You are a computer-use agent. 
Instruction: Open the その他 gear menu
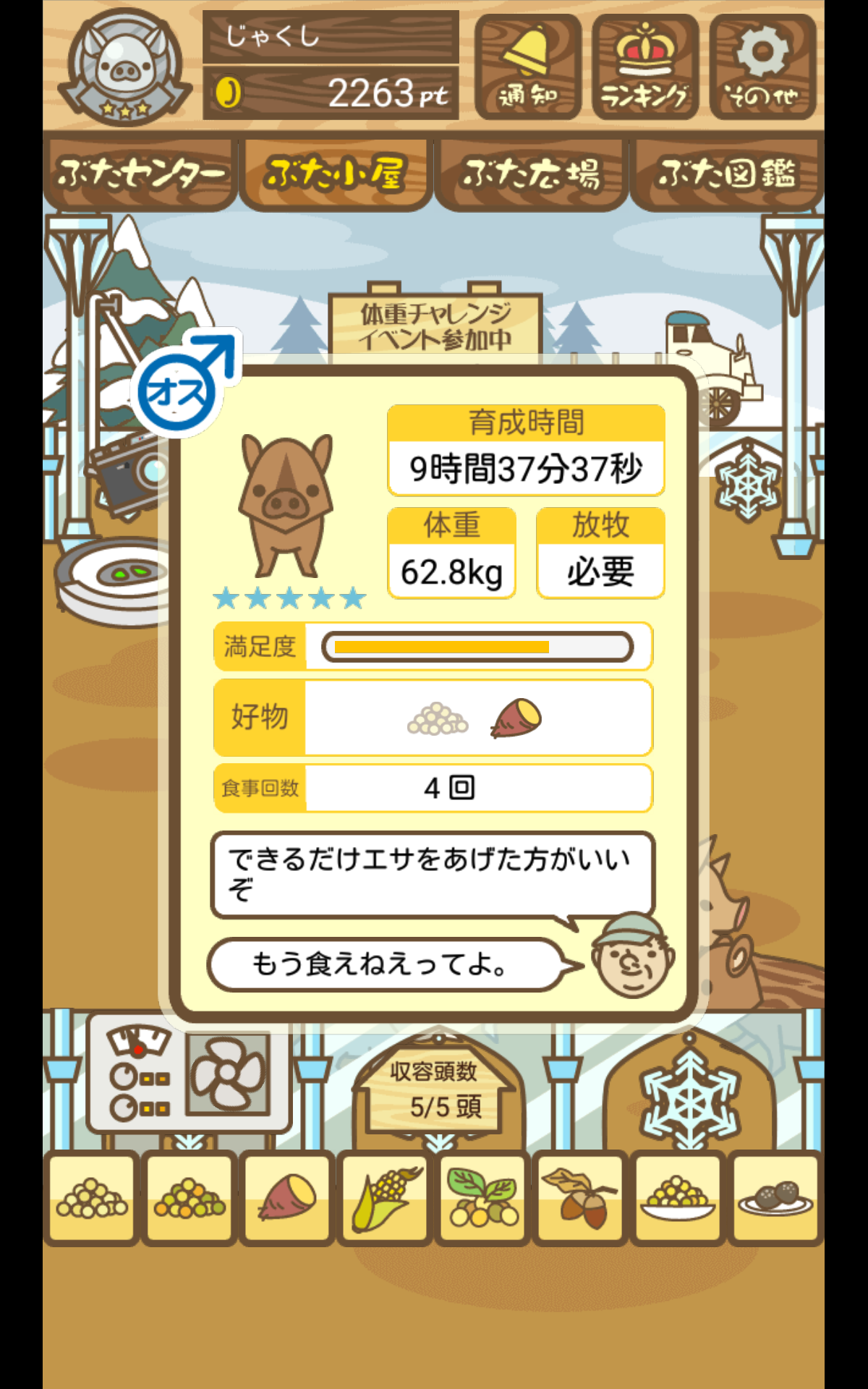point(762,67)
